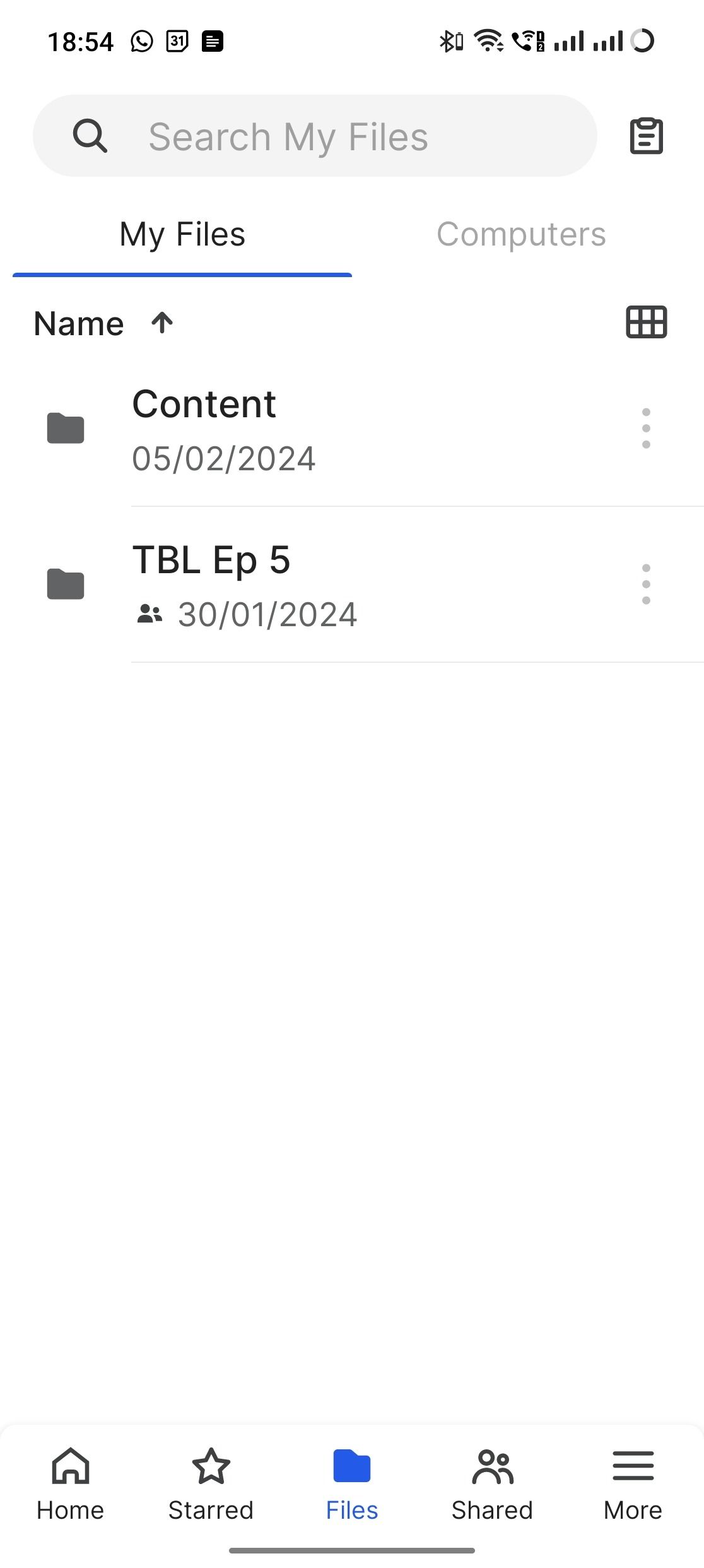Open the clipboard icon beside search
Image resolution: width=704 pixels, height=1568 pixels.
coord(646,136)
